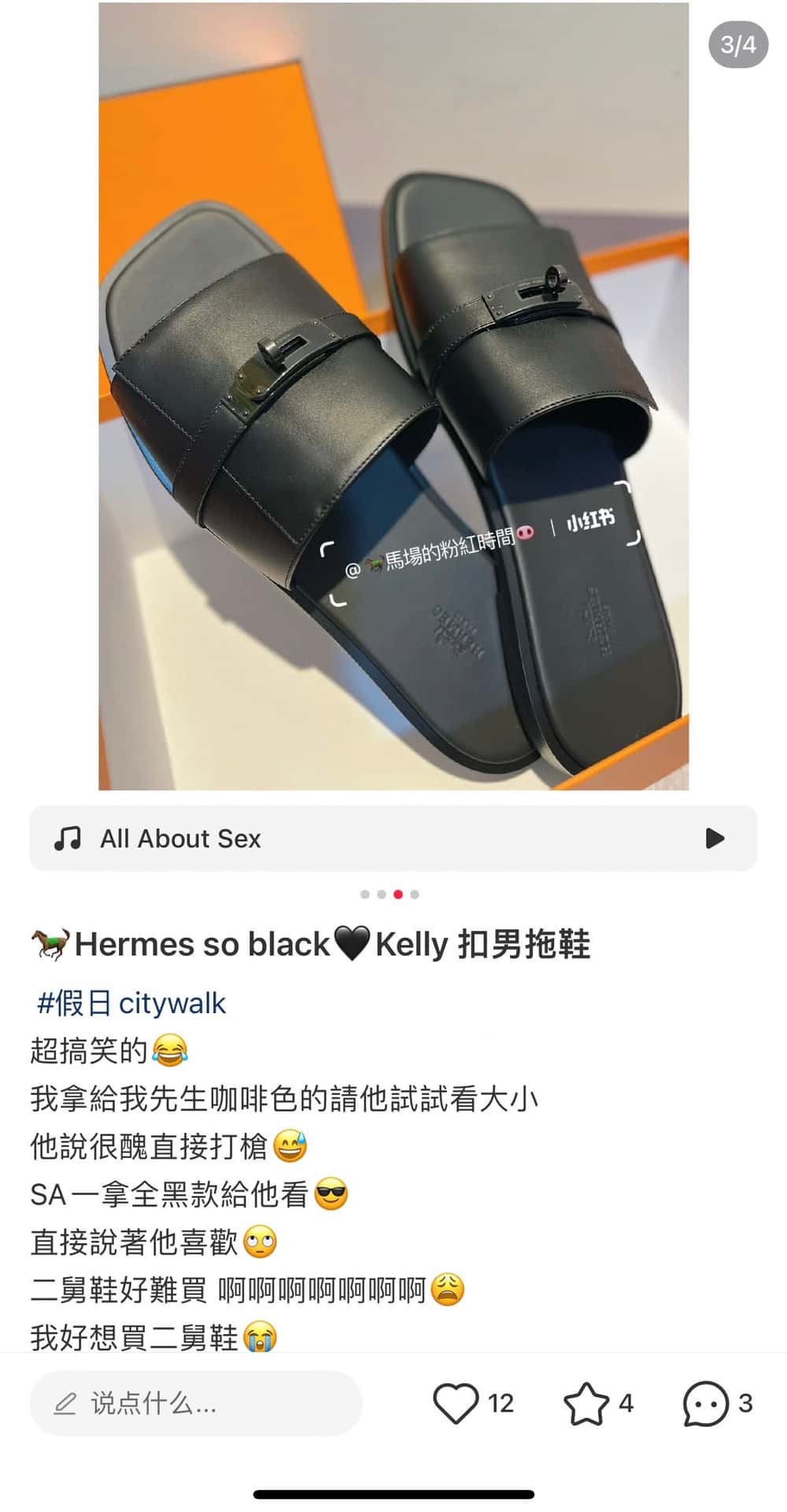Save the post using the star icon
Viewport: 787px width, 1512px height.
coord(586,1403)
